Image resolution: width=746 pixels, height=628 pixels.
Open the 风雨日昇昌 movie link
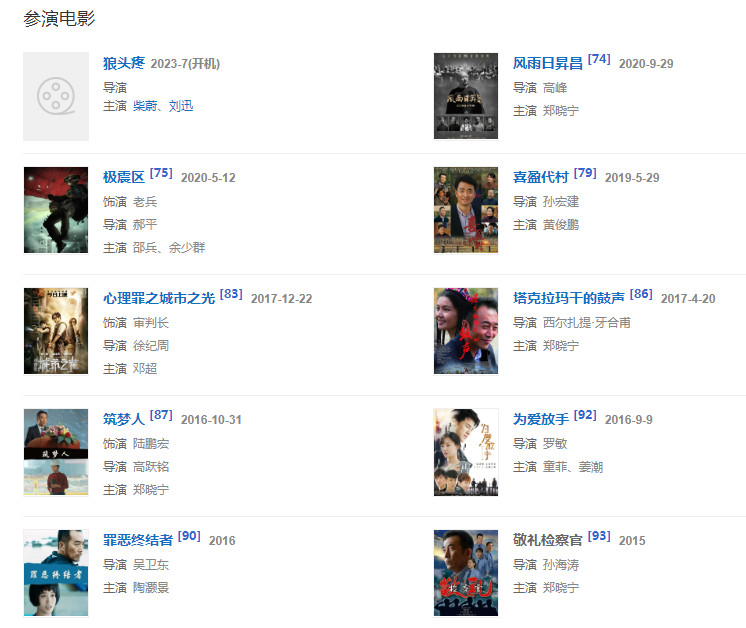click(x=547, y=63)
